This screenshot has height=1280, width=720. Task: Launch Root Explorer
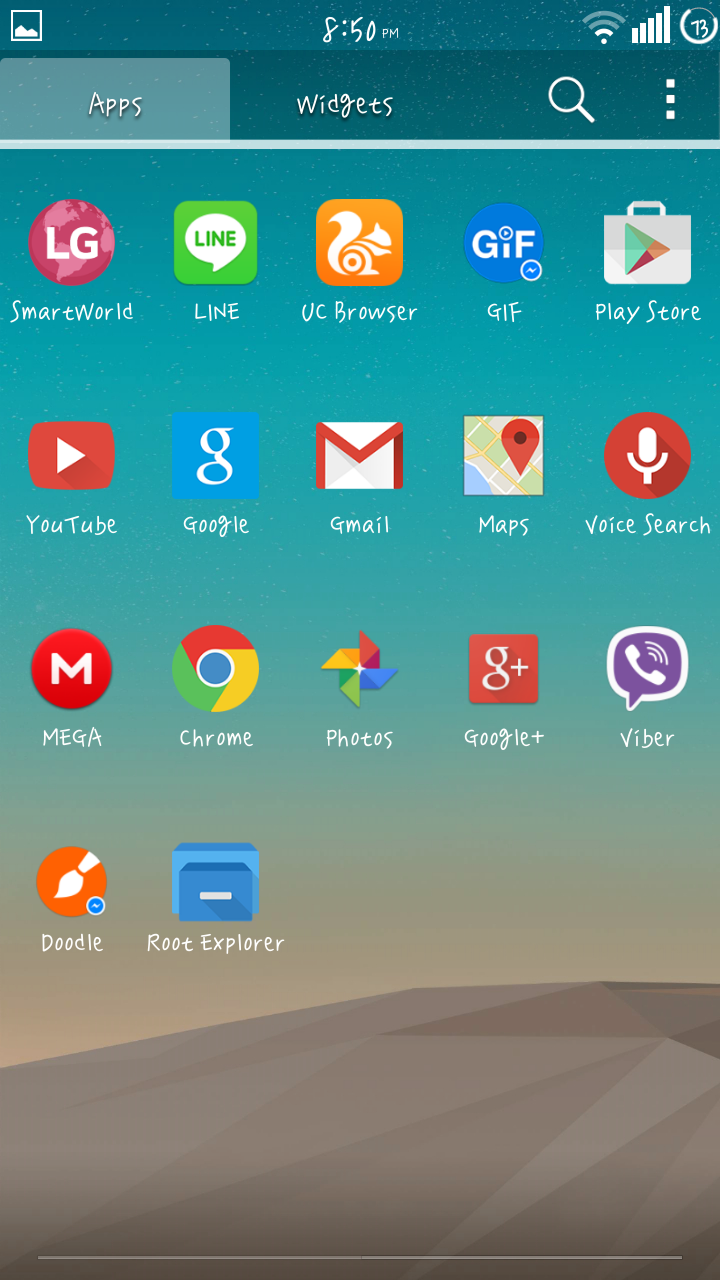point(216,883)
